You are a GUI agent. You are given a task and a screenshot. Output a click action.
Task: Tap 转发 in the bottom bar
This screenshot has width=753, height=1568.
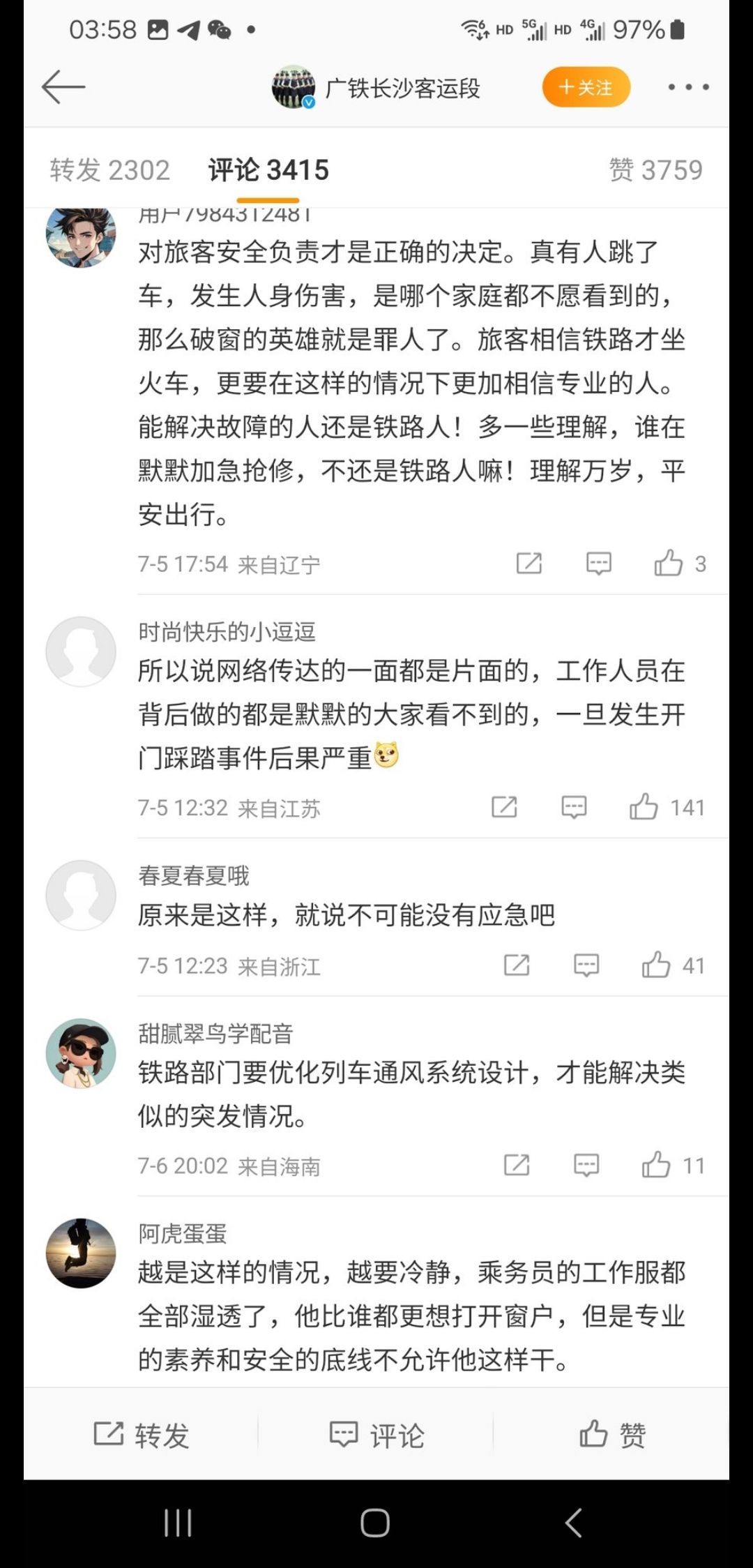142,1435
